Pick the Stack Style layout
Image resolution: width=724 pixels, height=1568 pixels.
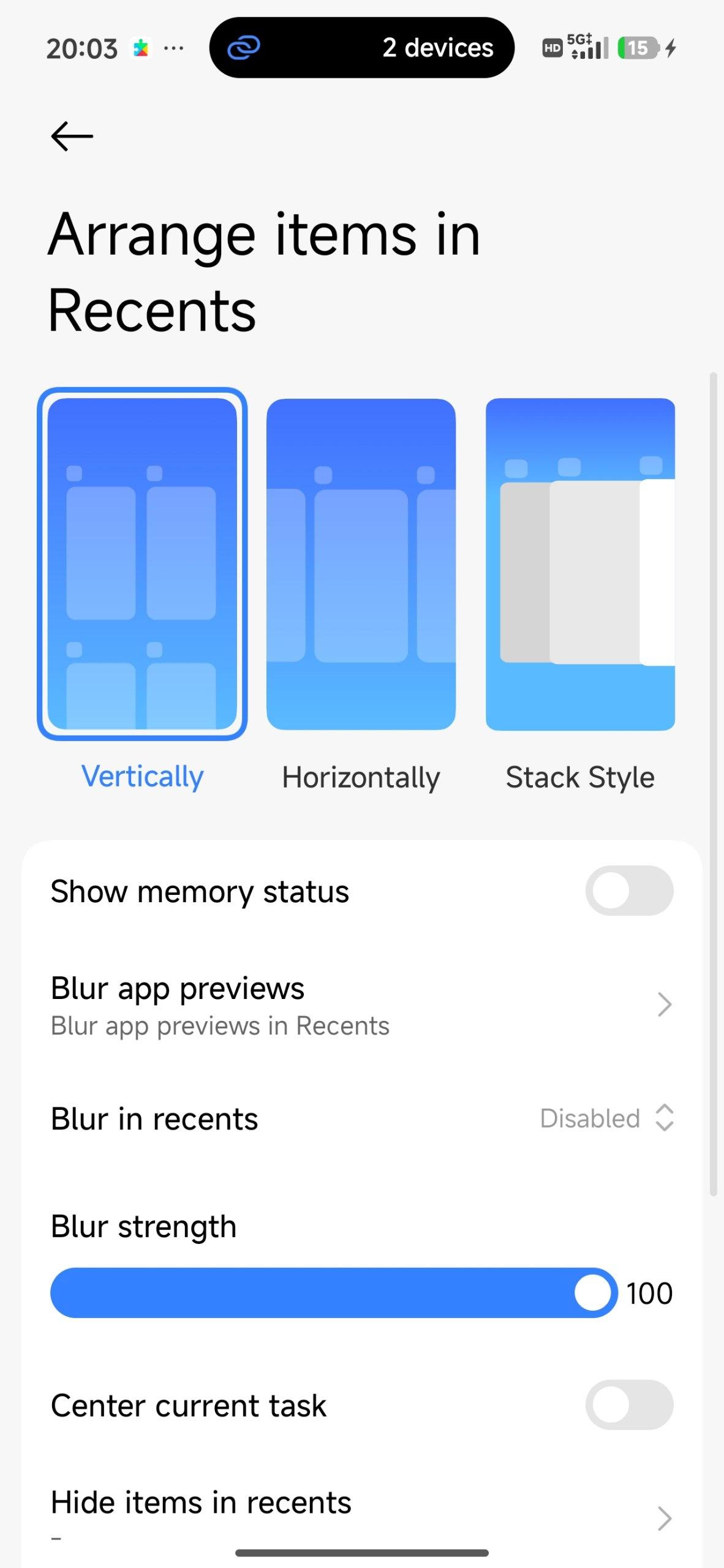point(580,563)
